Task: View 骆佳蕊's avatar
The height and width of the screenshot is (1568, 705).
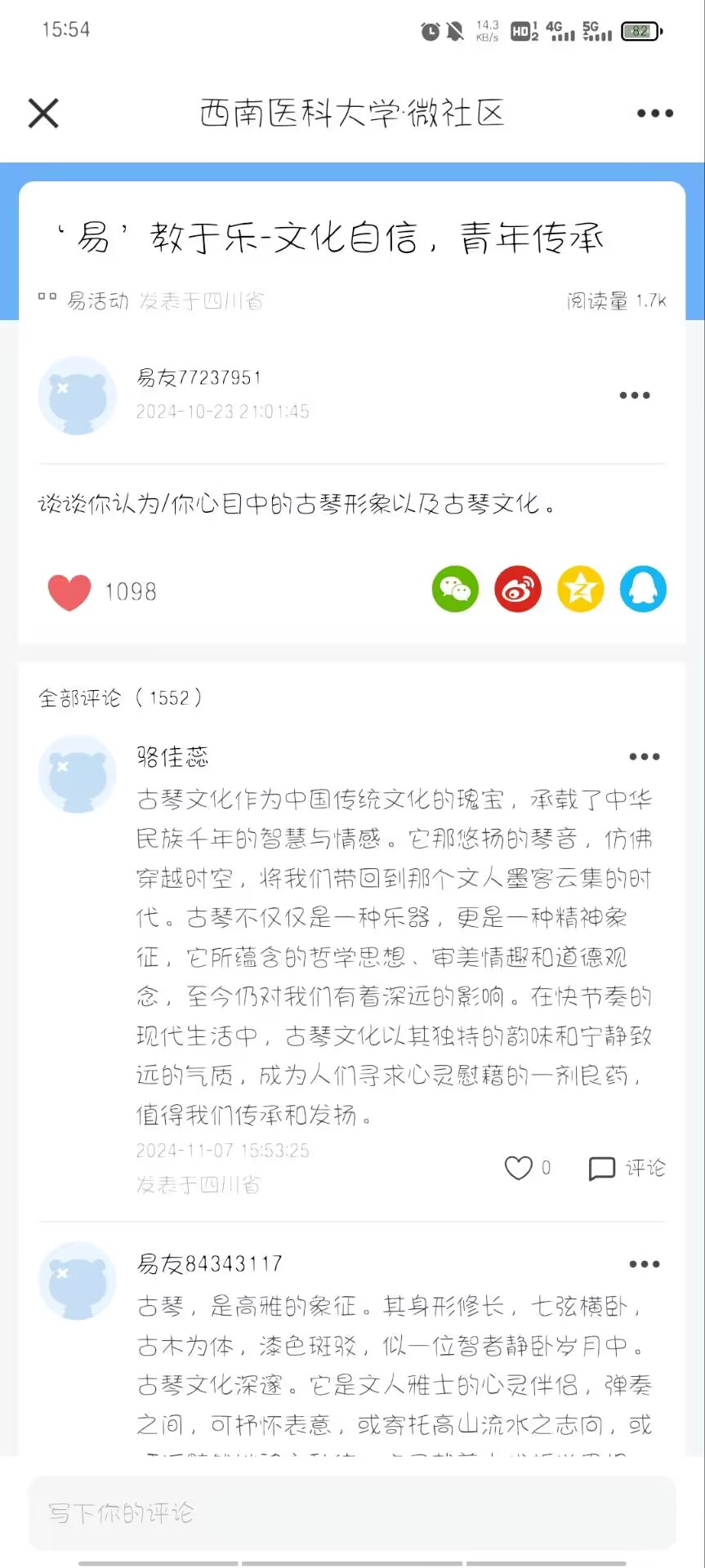Action: 78,774
